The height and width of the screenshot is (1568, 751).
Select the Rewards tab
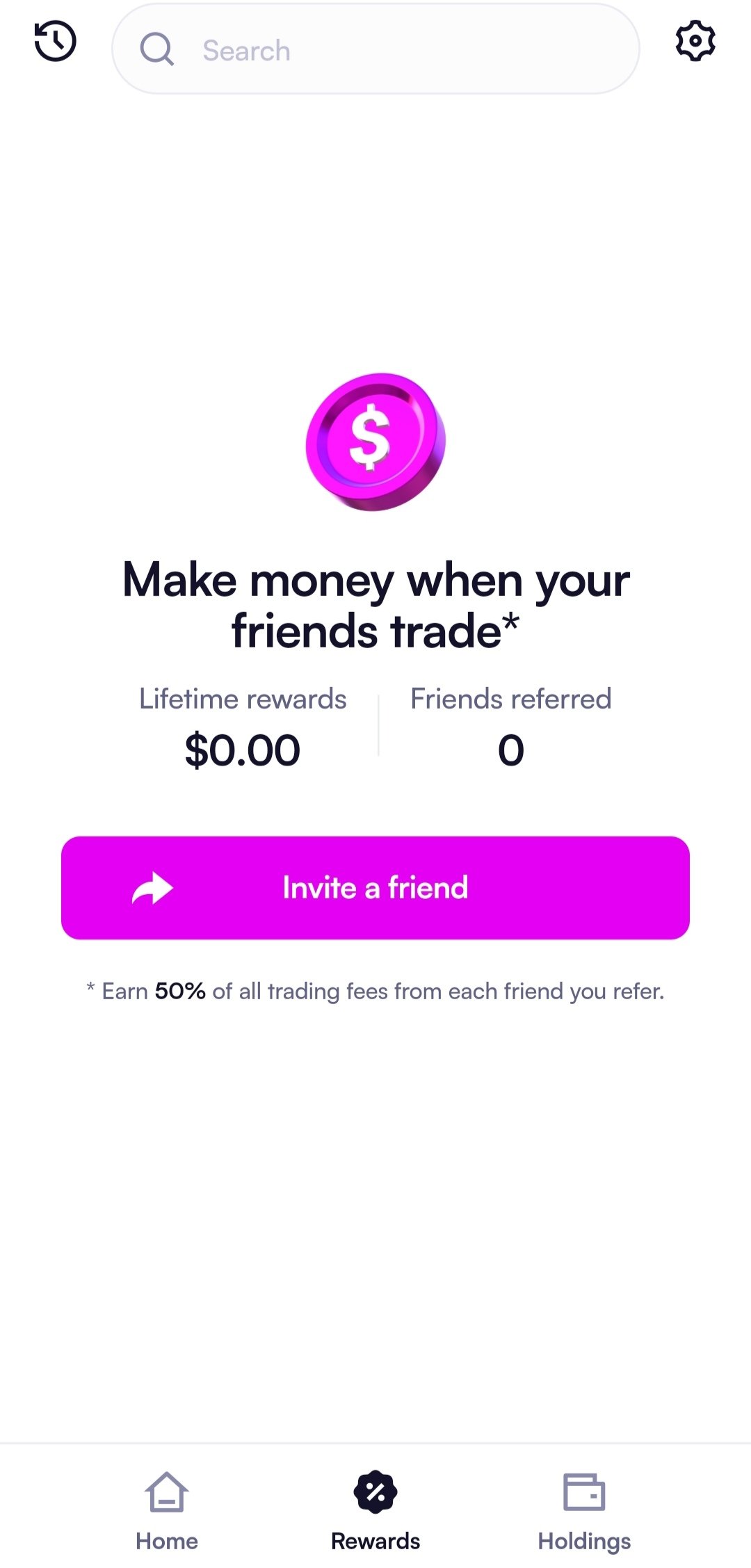click(x=375, y=1510)
